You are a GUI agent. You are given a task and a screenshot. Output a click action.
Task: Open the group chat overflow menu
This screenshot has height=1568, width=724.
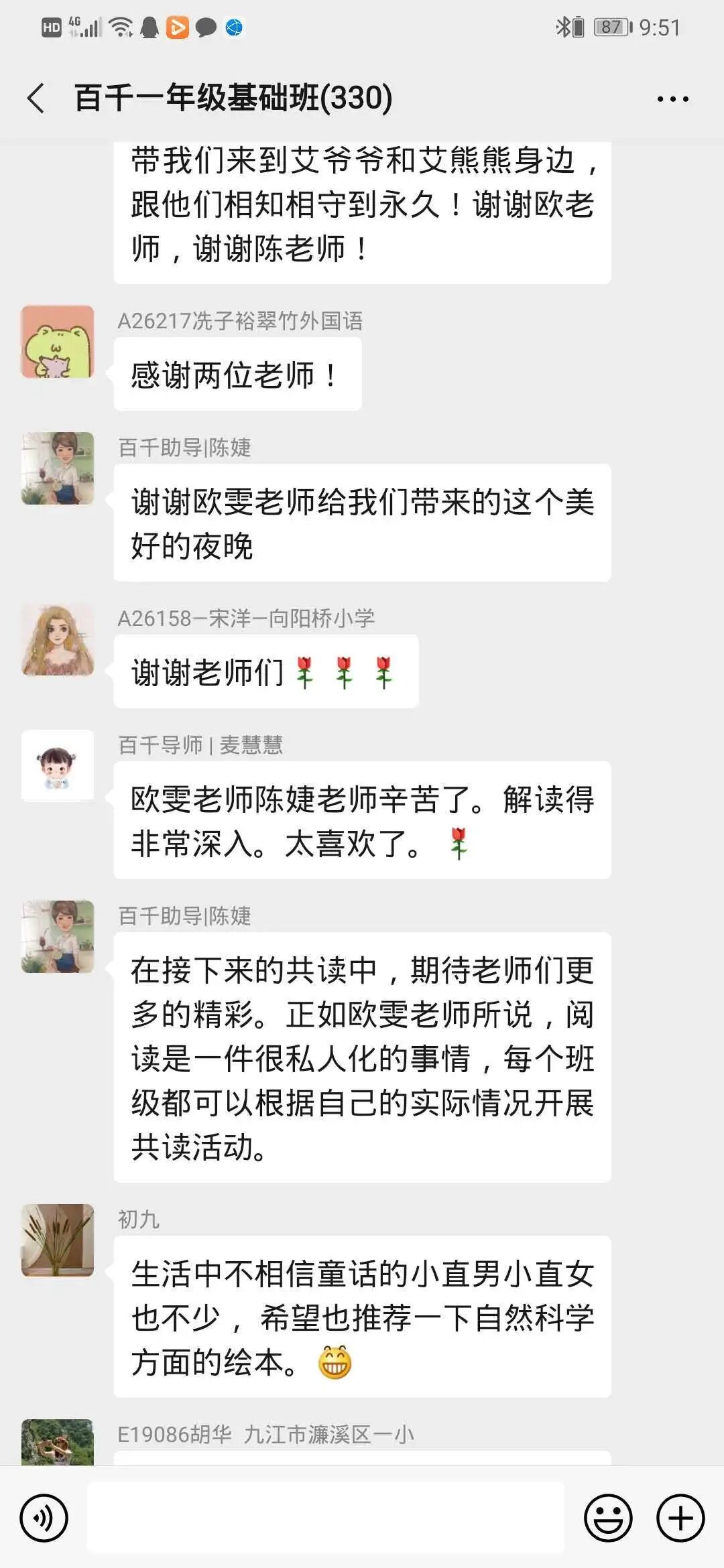pos(672,99)
